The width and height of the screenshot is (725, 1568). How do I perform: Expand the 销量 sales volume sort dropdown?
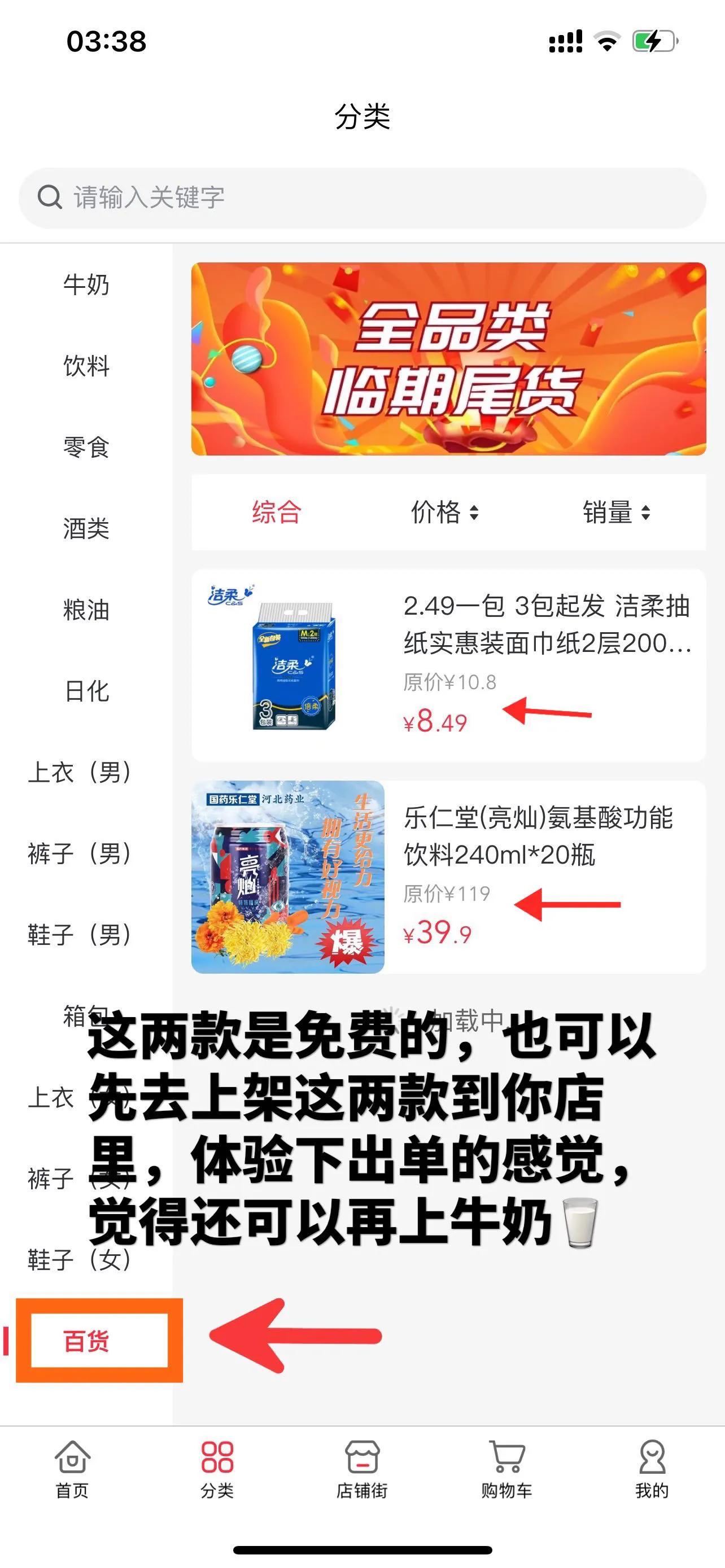tap(617, 514)
